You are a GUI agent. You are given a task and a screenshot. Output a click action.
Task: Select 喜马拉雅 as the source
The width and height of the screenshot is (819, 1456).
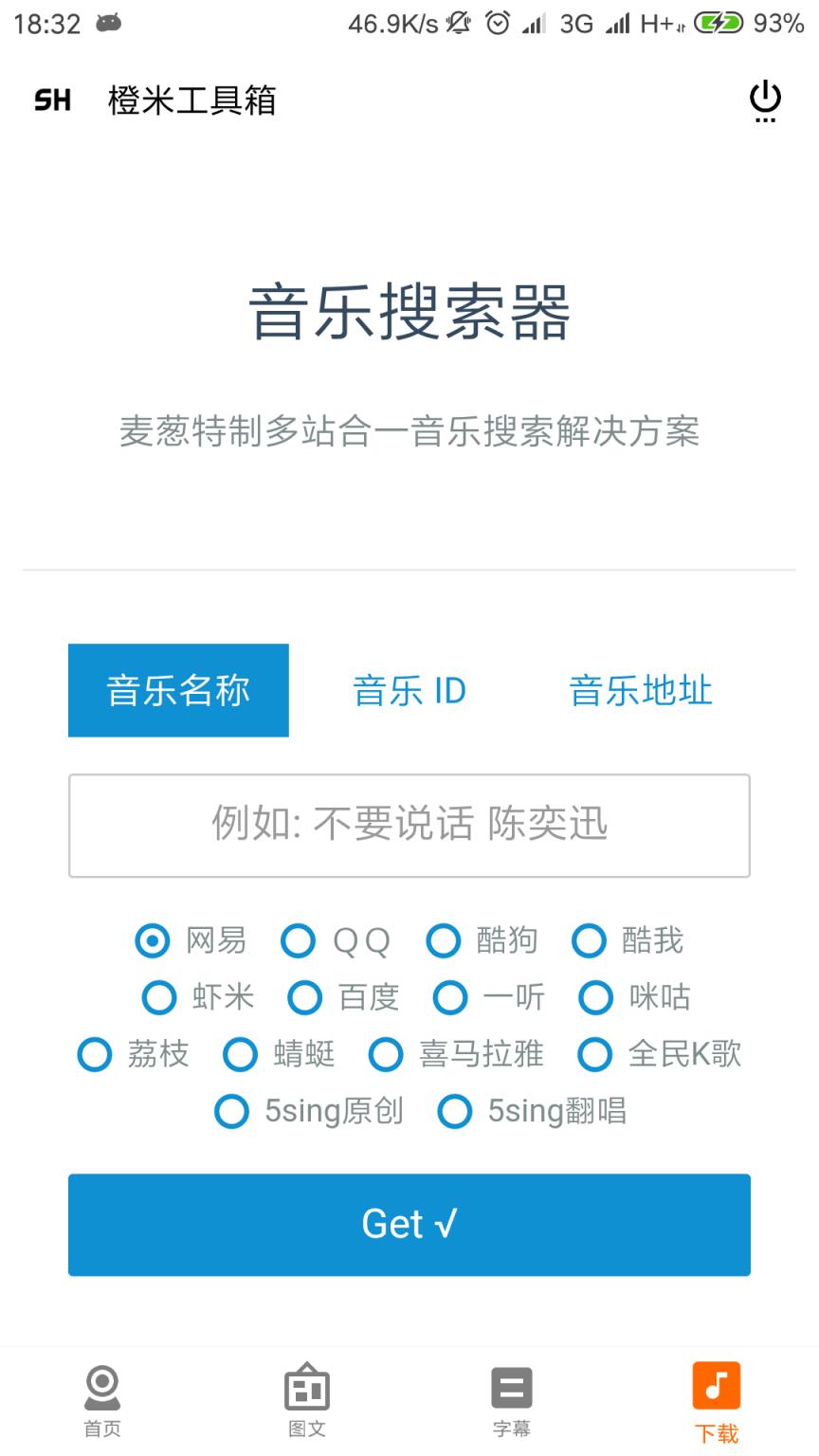(386, 1054)
